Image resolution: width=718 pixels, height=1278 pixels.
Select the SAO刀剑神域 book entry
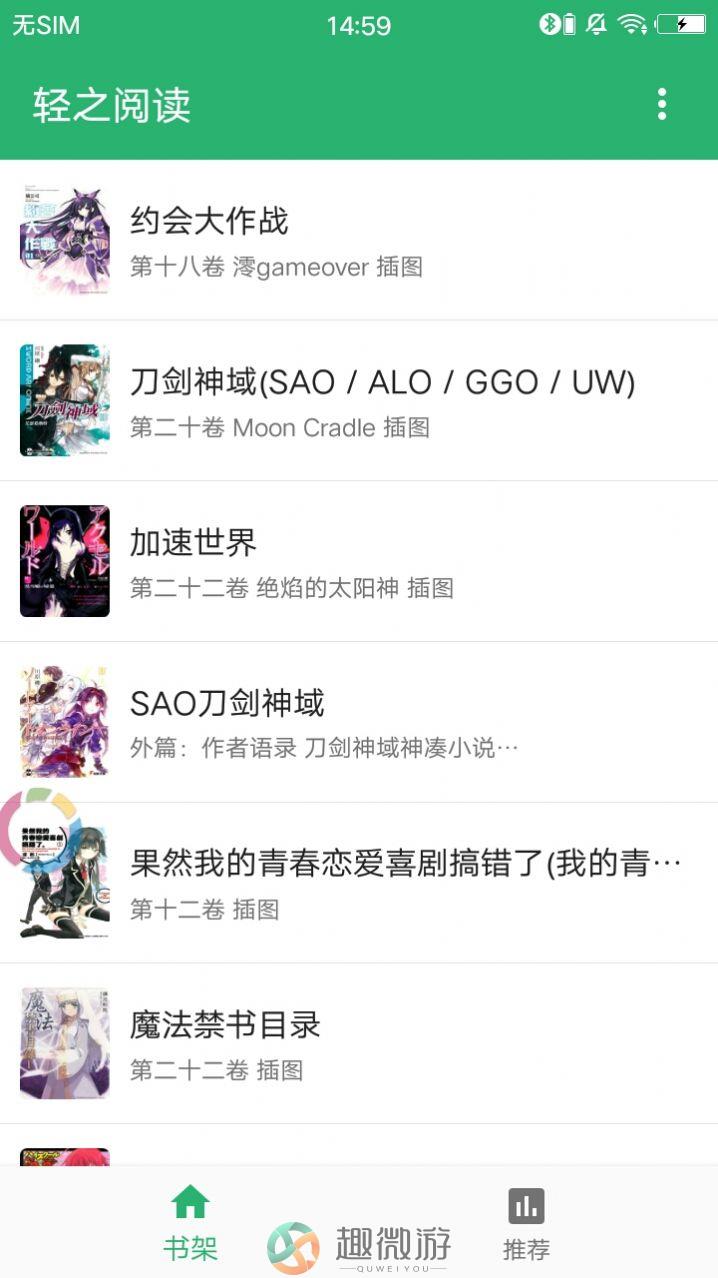[x=359, y=722]
